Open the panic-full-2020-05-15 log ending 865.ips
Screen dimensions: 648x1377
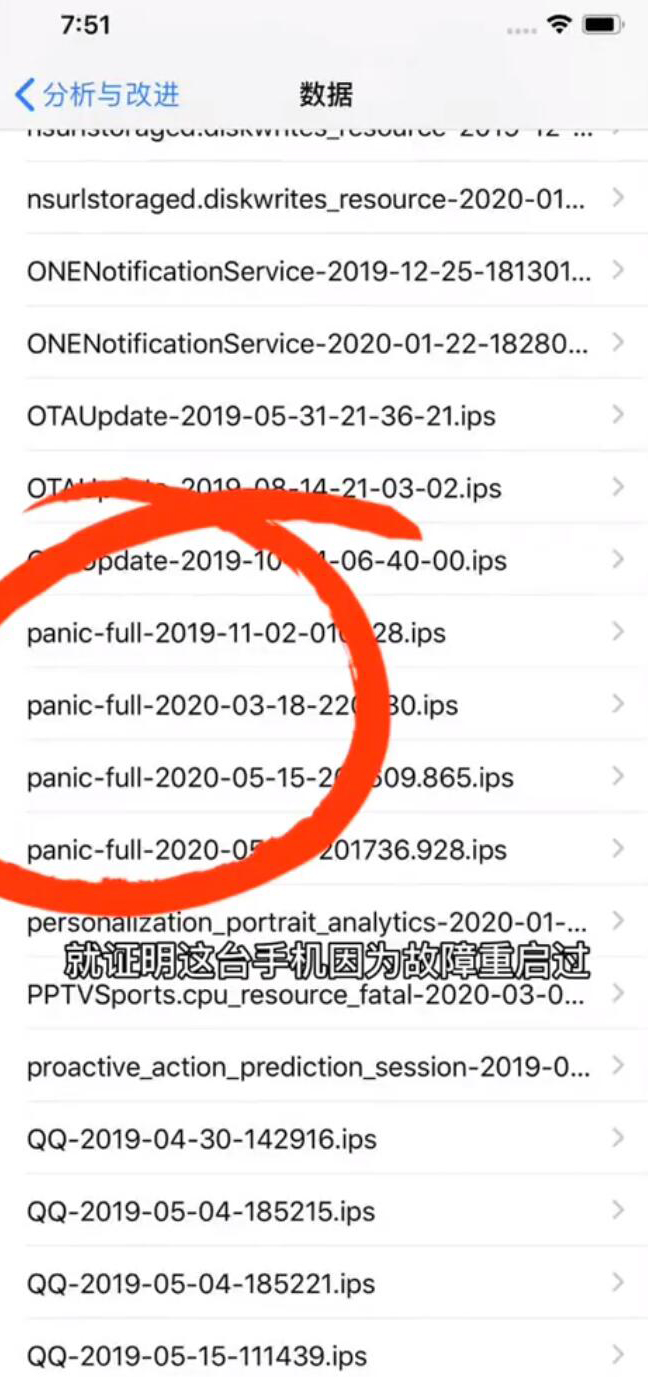click(324, 777)
